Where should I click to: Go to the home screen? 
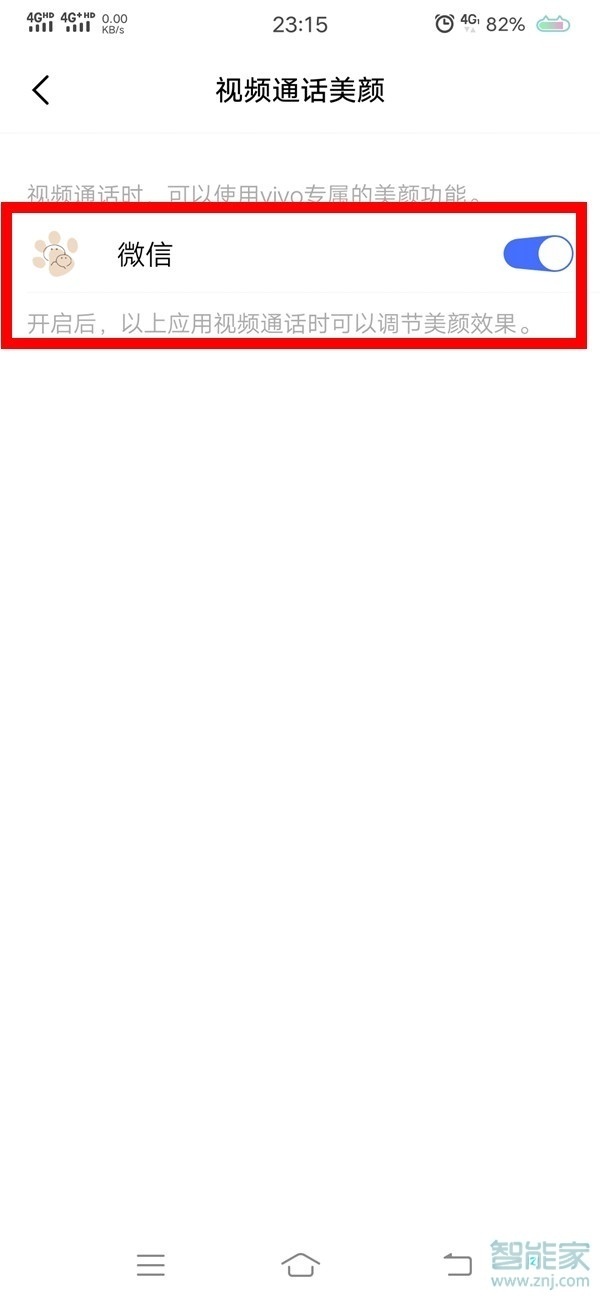[x=300, y=1265]
